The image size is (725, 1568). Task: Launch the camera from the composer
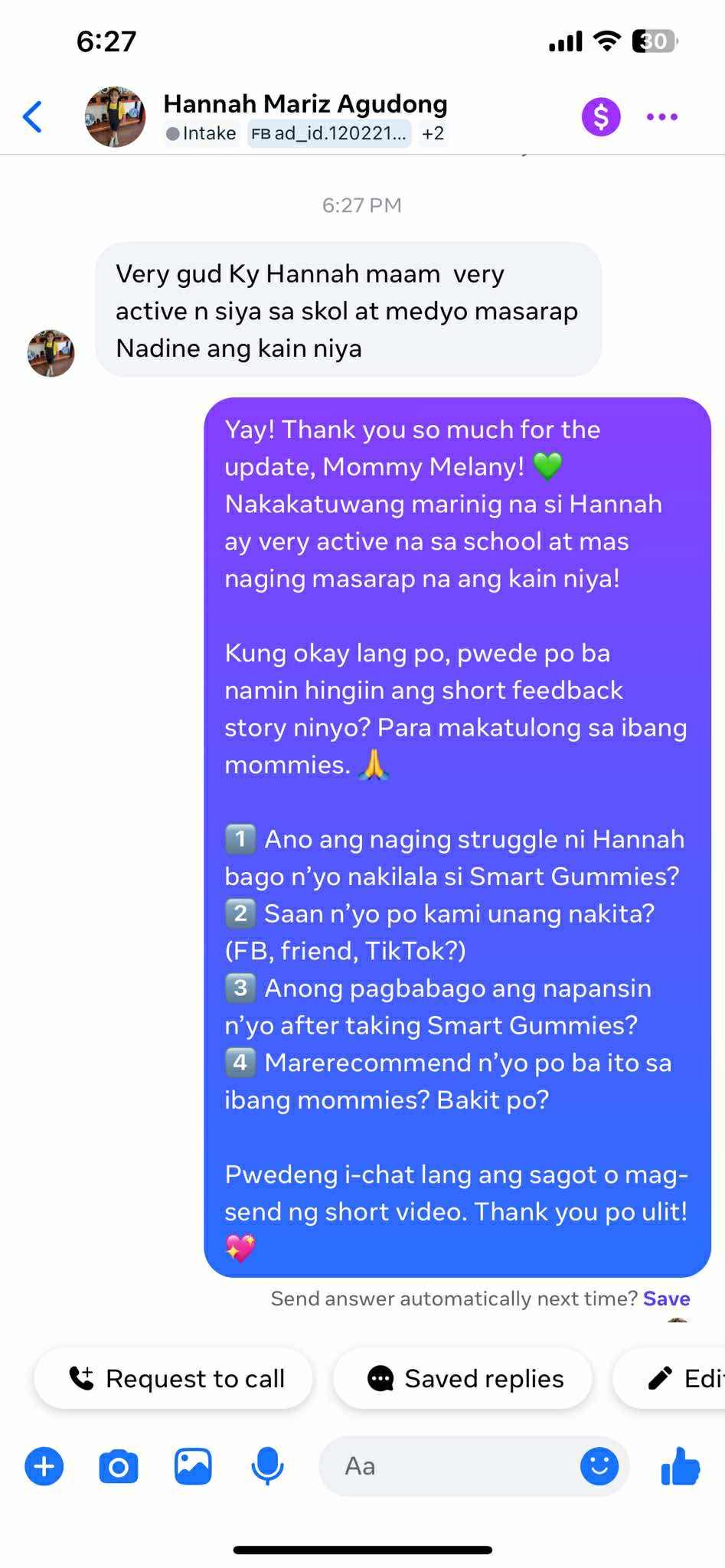click(x=119, y=1466)
